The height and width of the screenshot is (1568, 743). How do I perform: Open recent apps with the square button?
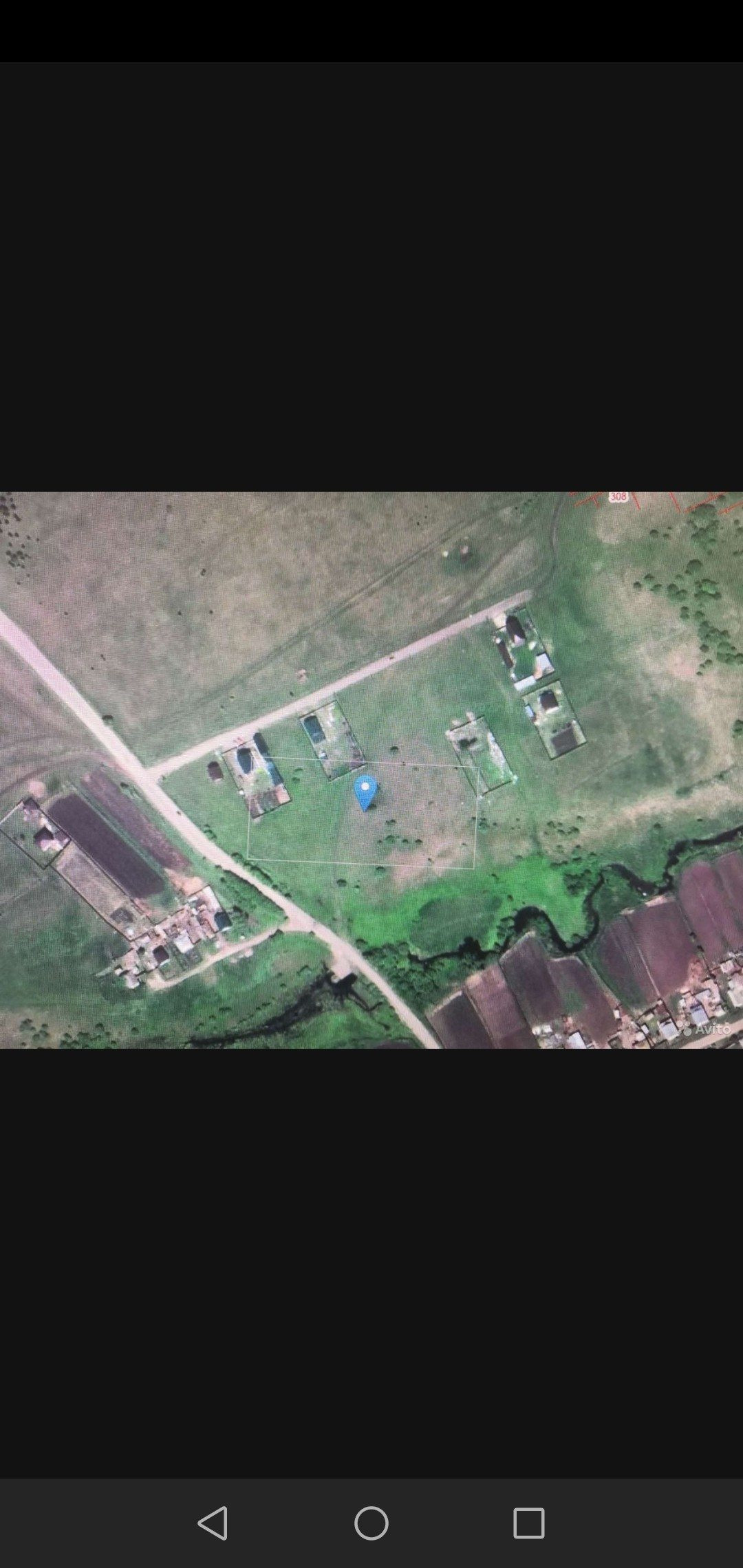pyautogui.click(x=529, y=1523)
